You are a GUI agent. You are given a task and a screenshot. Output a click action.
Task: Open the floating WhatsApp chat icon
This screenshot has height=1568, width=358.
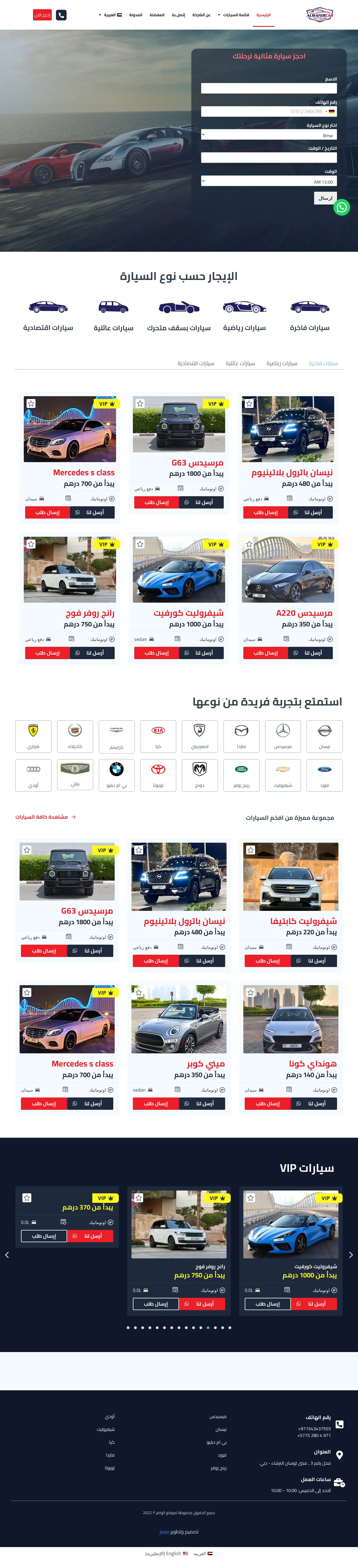point(341,208)
